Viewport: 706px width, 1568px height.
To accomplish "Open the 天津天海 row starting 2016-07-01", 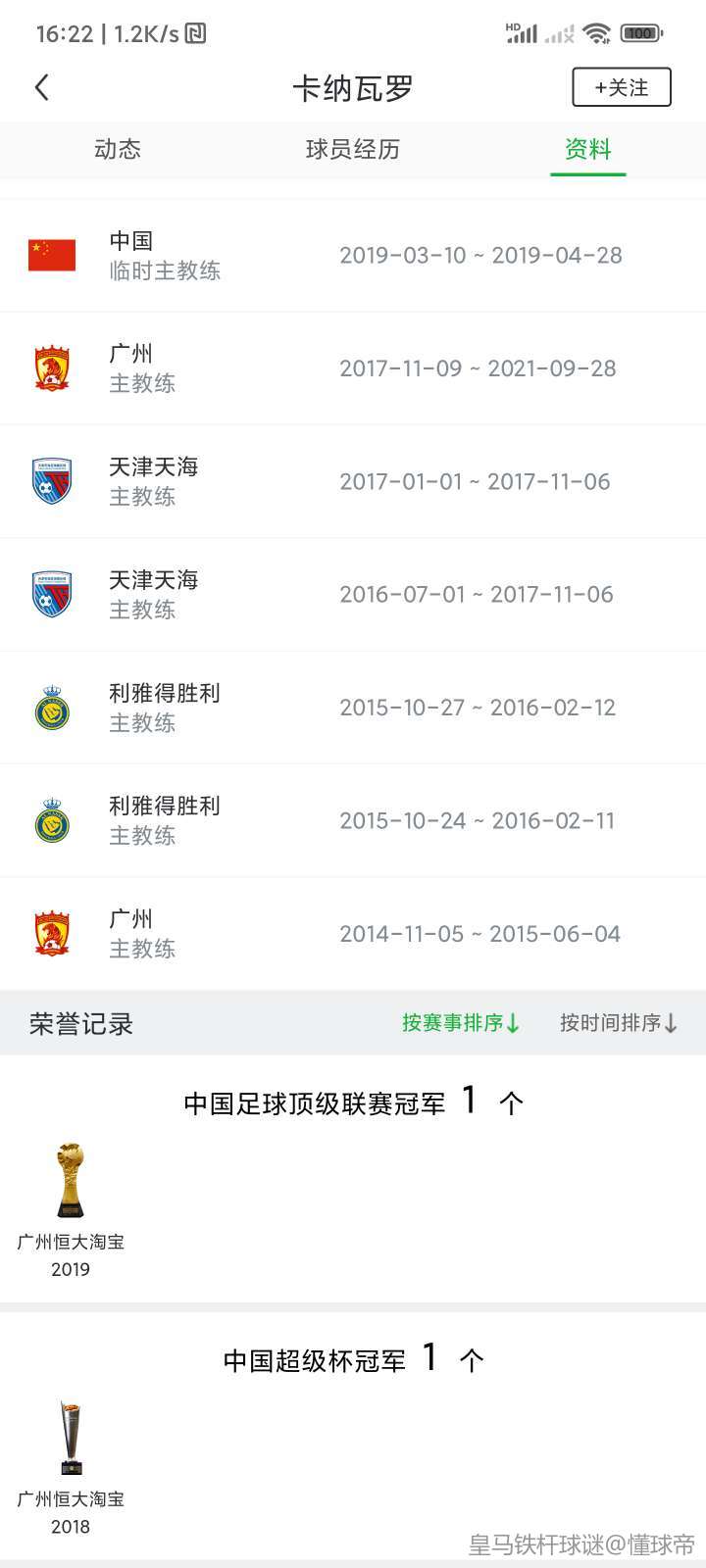I will click(x=353, y=595).
